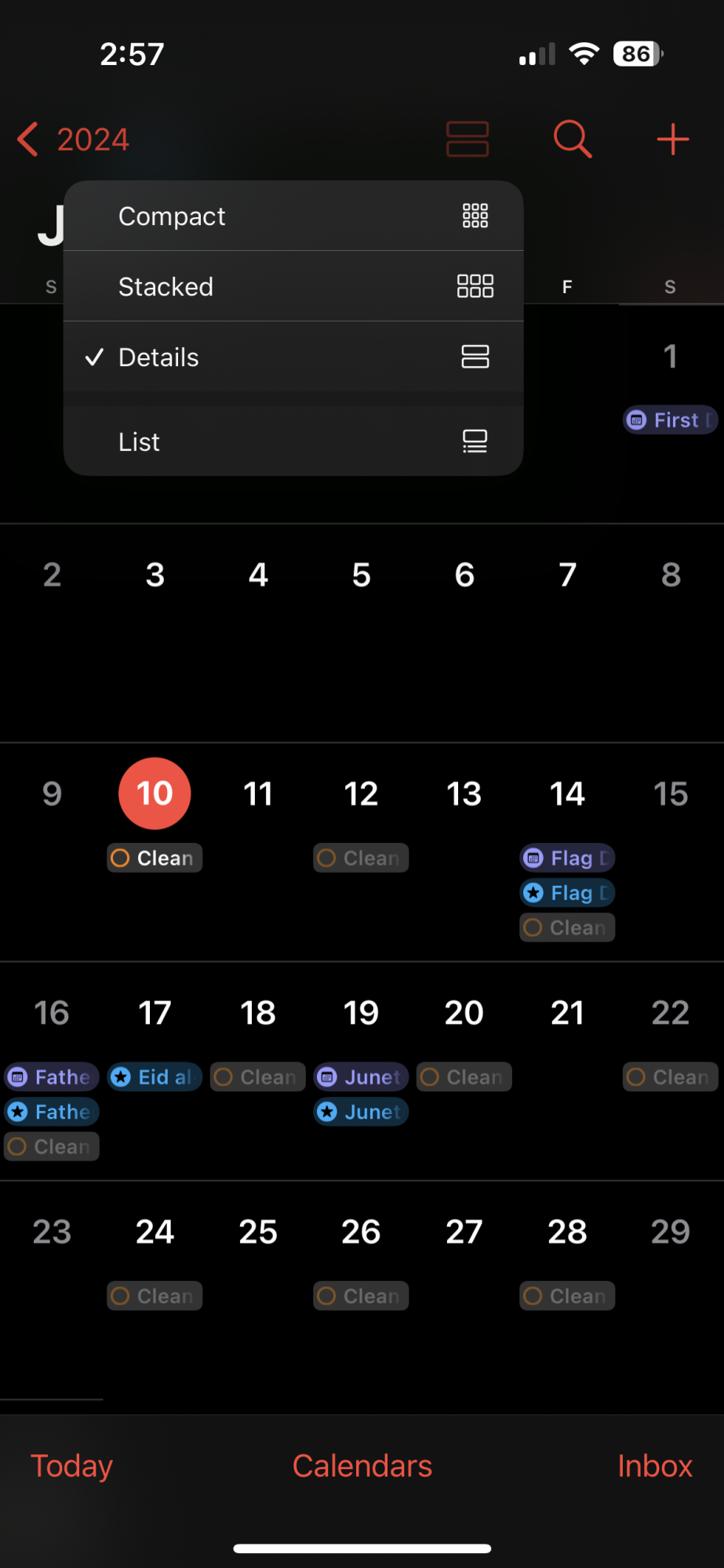This screenshot has width=724, height=1568.
Task: Select June 19 with Juneteenth events
Action: point(361,1013)
